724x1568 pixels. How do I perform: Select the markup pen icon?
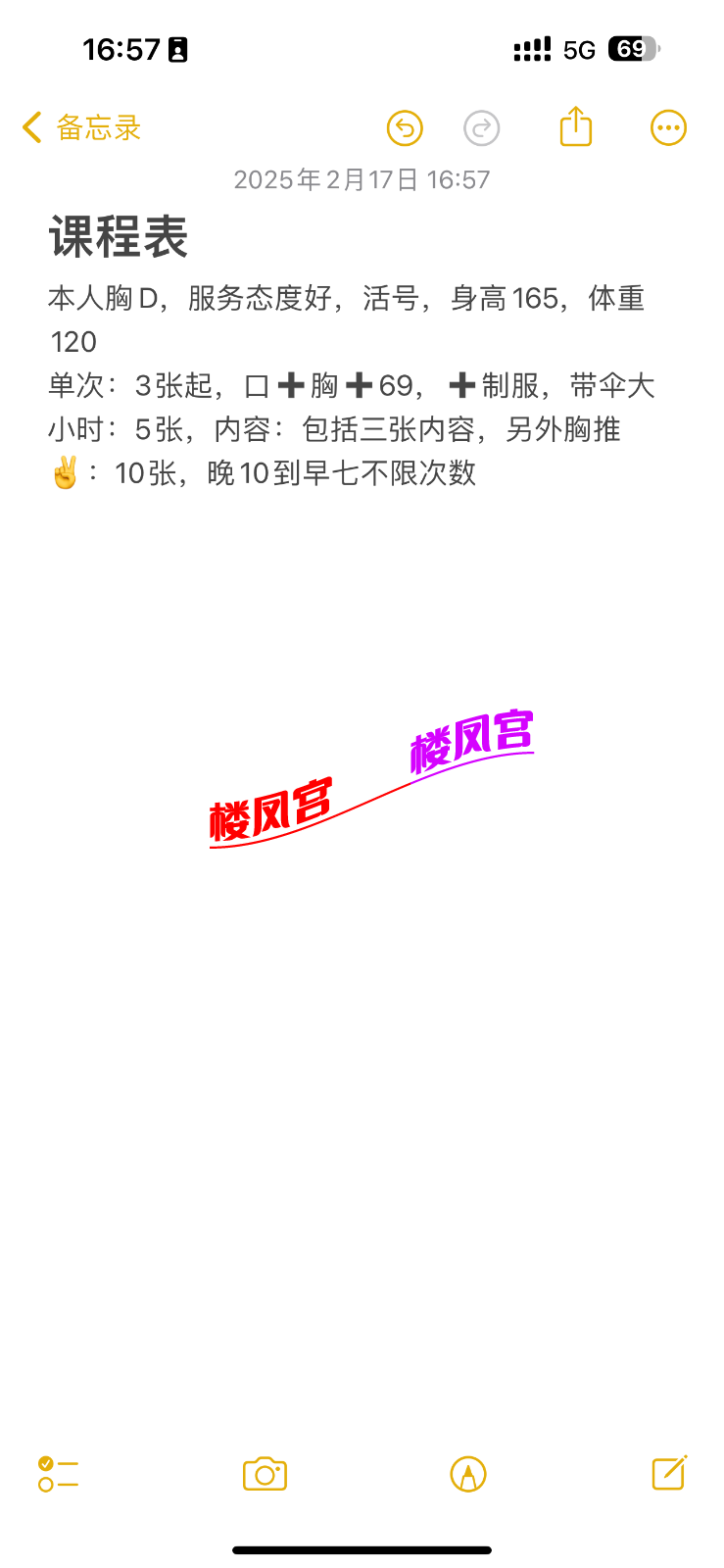coord(468,1473)
